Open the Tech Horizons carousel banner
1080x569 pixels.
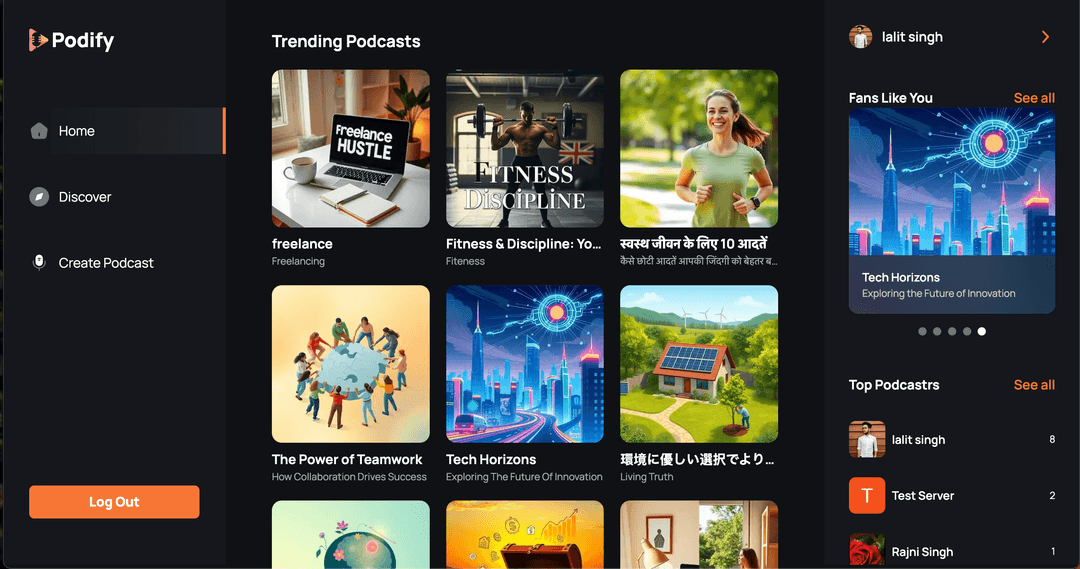click(951, 211)
